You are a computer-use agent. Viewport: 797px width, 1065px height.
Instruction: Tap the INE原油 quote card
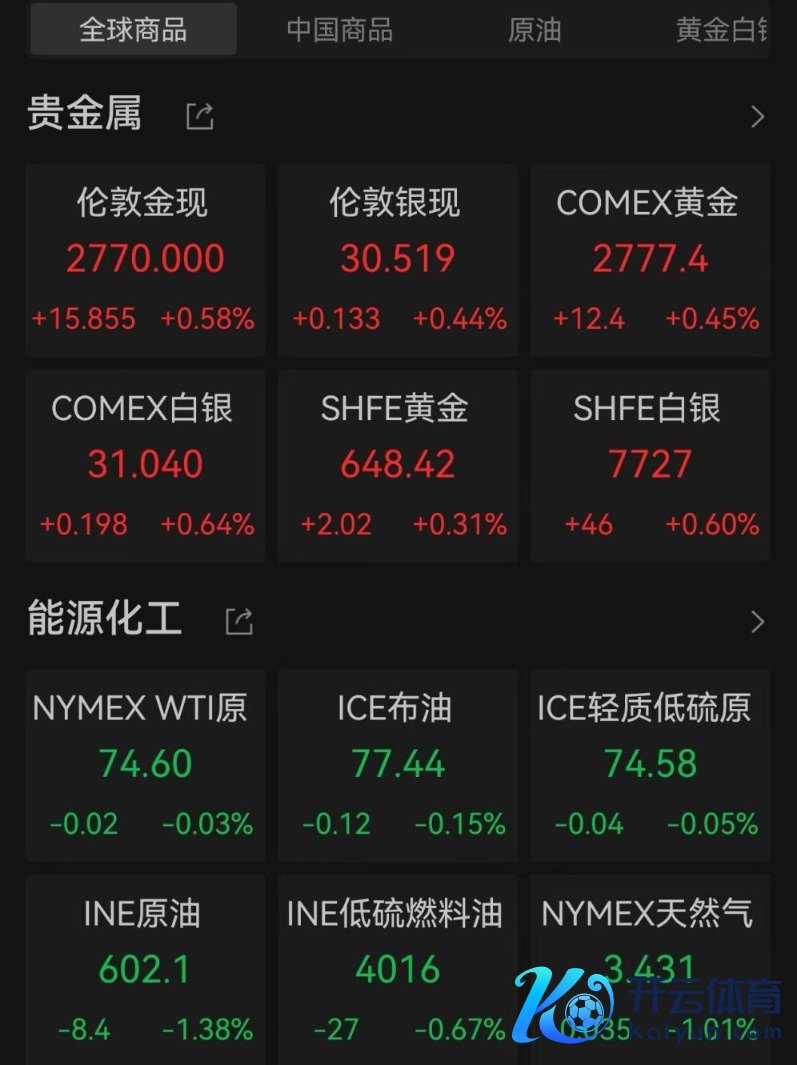(145, 968)
